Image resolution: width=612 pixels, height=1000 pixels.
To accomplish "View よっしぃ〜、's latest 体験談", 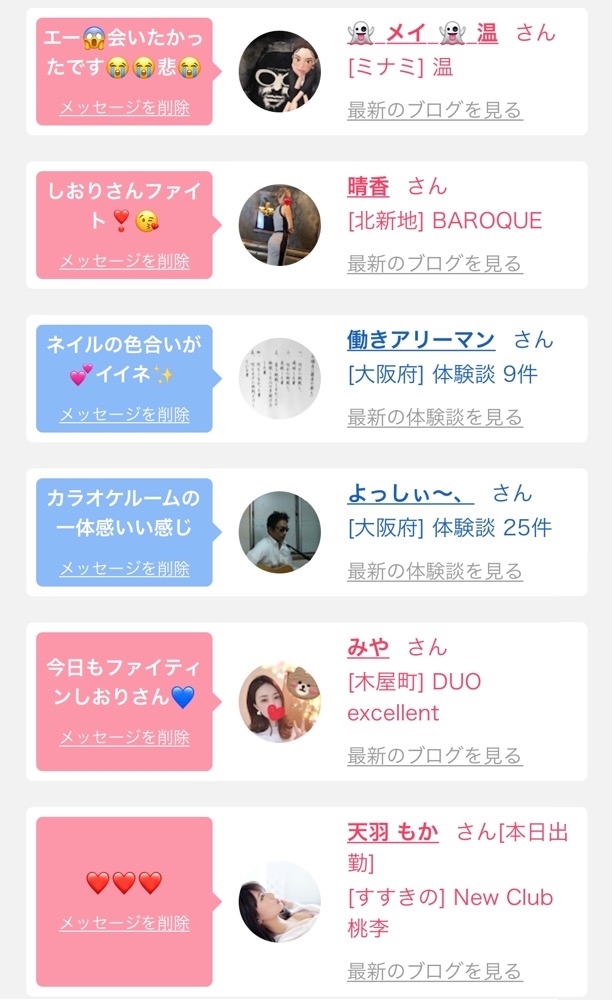I will 434,571.
